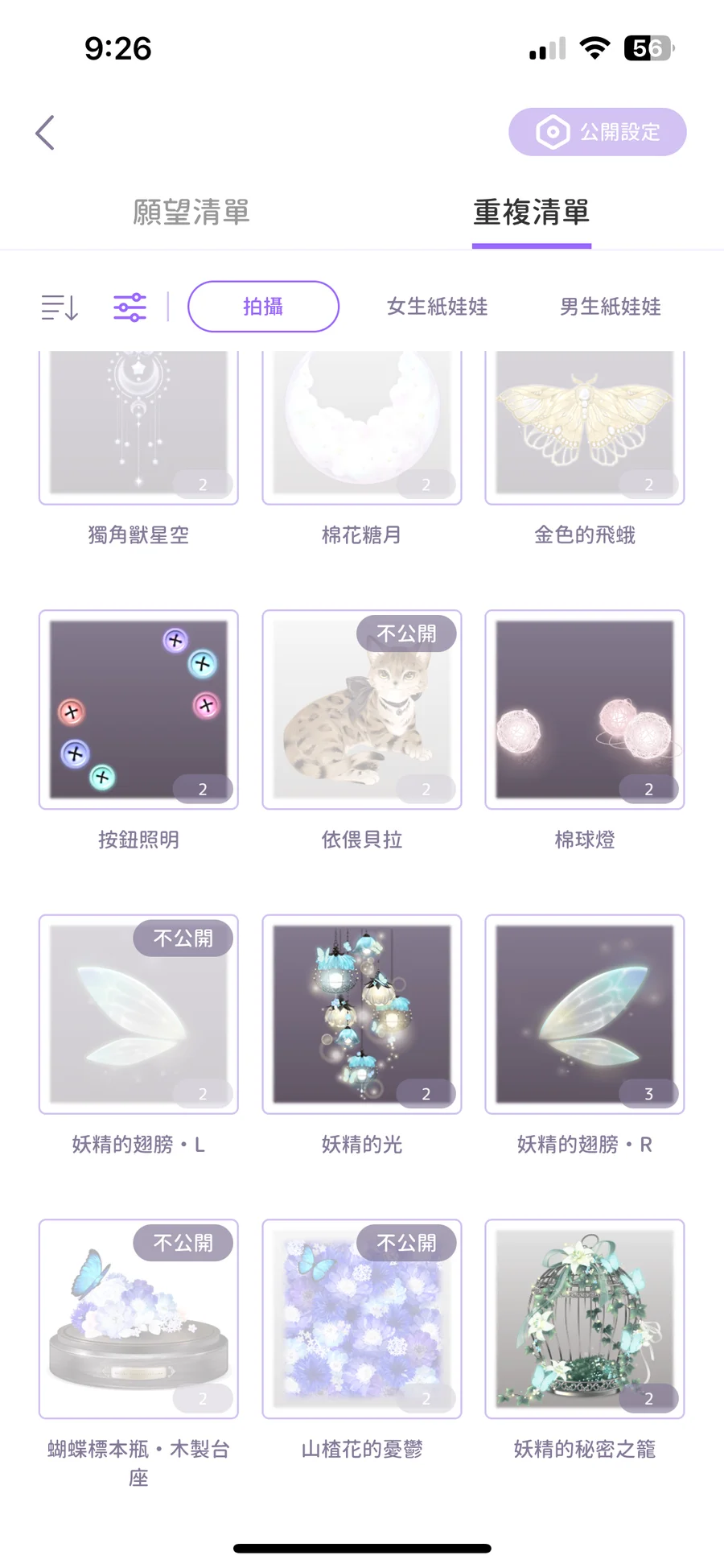View the 妖精的光 lantern item
The image size is (724, 1568).
coord(361,1014)
